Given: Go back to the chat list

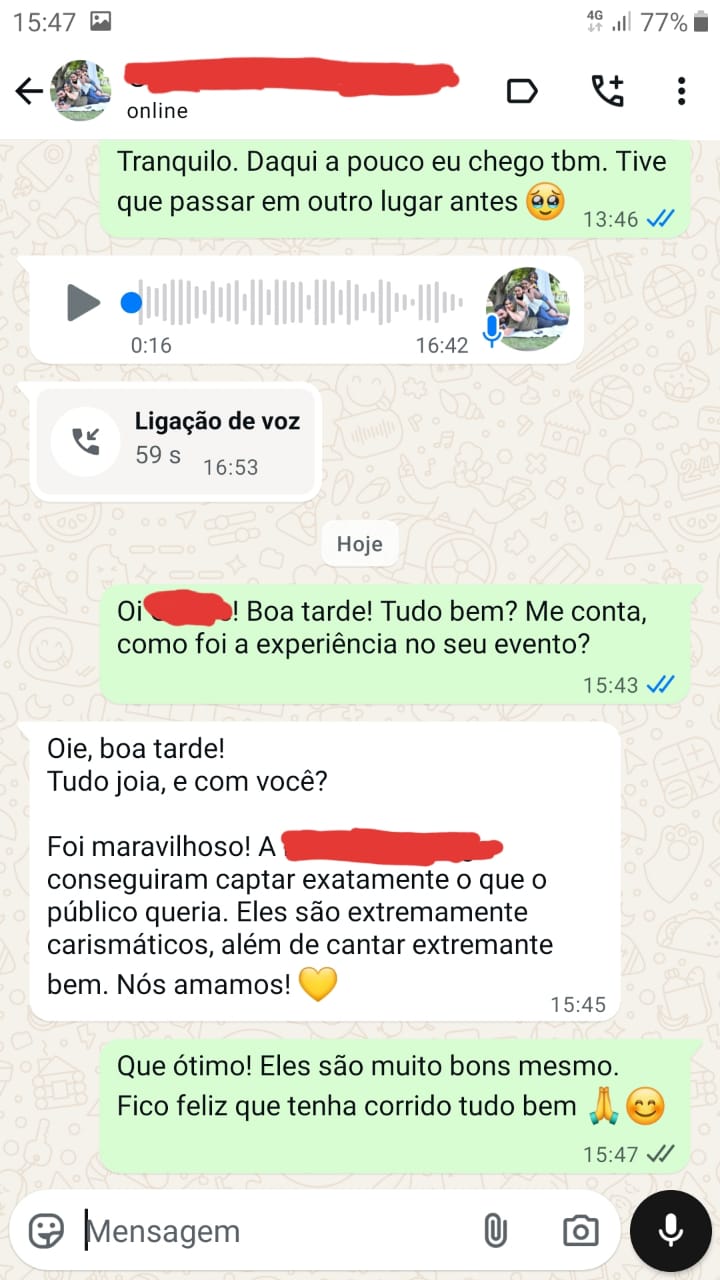Looking at the screenshot, I should [28, 92].
